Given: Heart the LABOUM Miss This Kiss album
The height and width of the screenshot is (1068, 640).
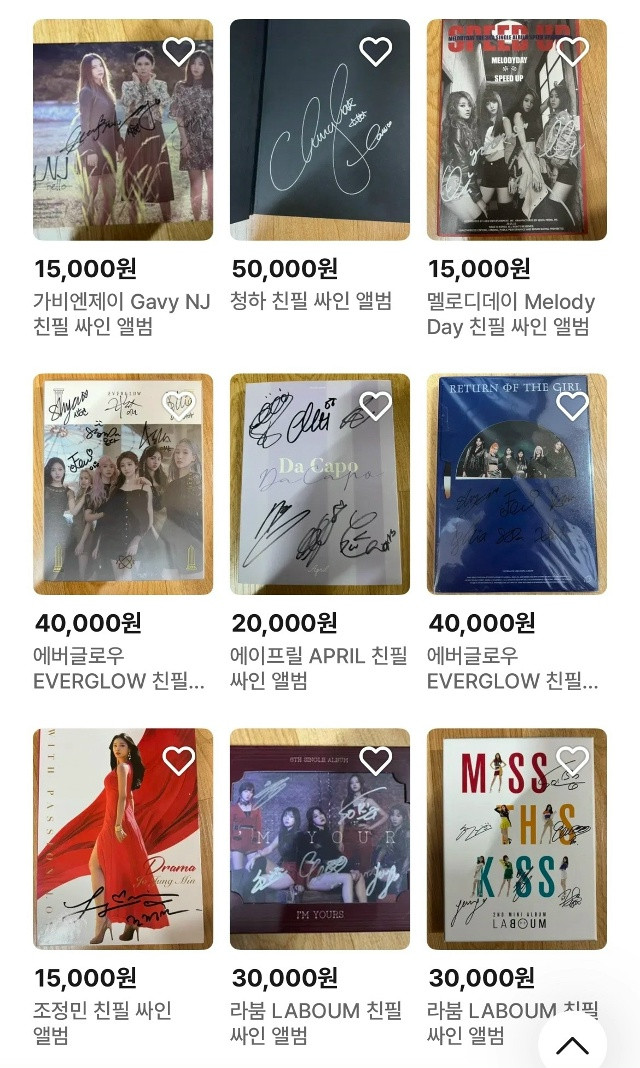Looking at the screenshot, I should pyautogui.click(x=572, y=760).
